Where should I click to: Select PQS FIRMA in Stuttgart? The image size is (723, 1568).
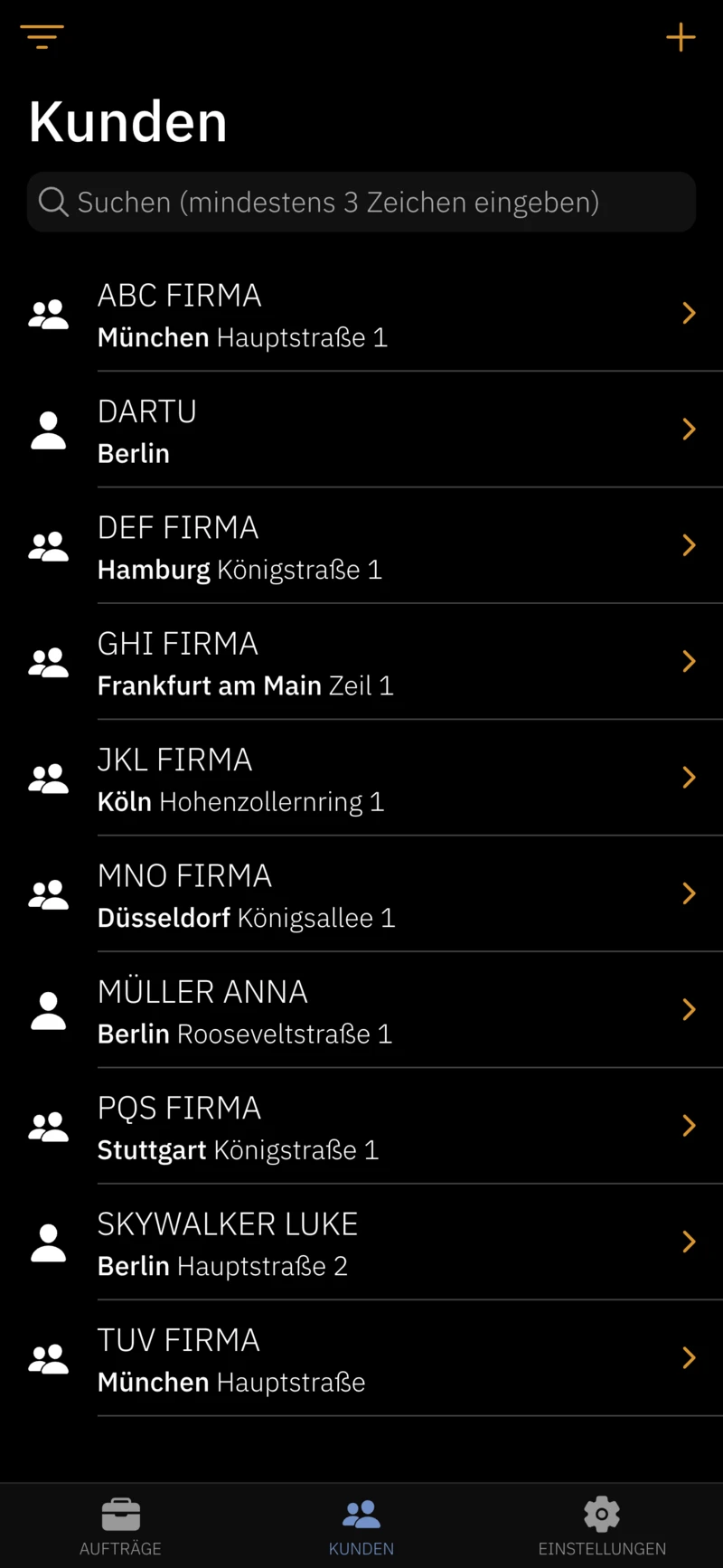pyautogui.click(x=361, y=1127)
